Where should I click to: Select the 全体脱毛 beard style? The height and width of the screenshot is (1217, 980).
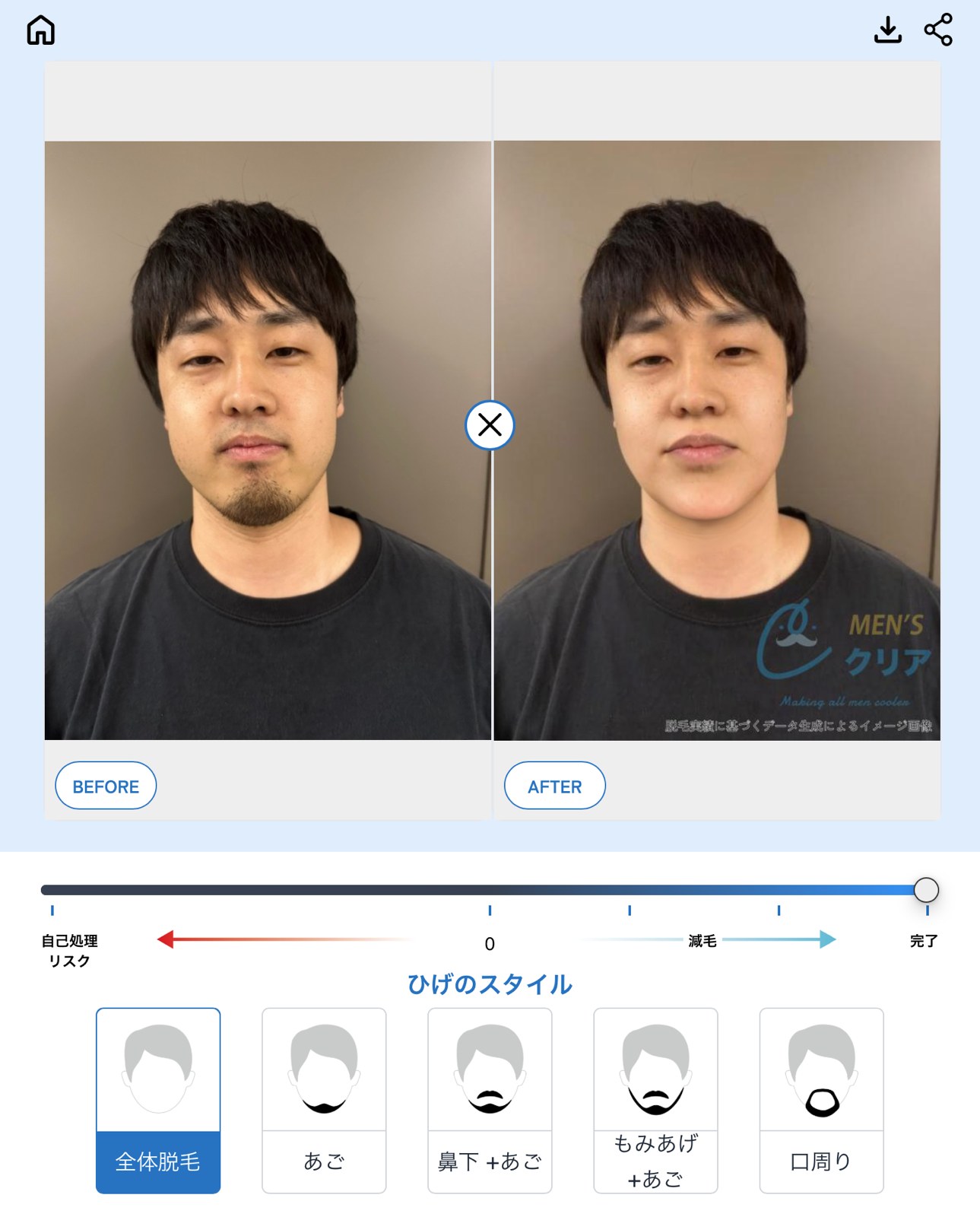click(158, 1100)
